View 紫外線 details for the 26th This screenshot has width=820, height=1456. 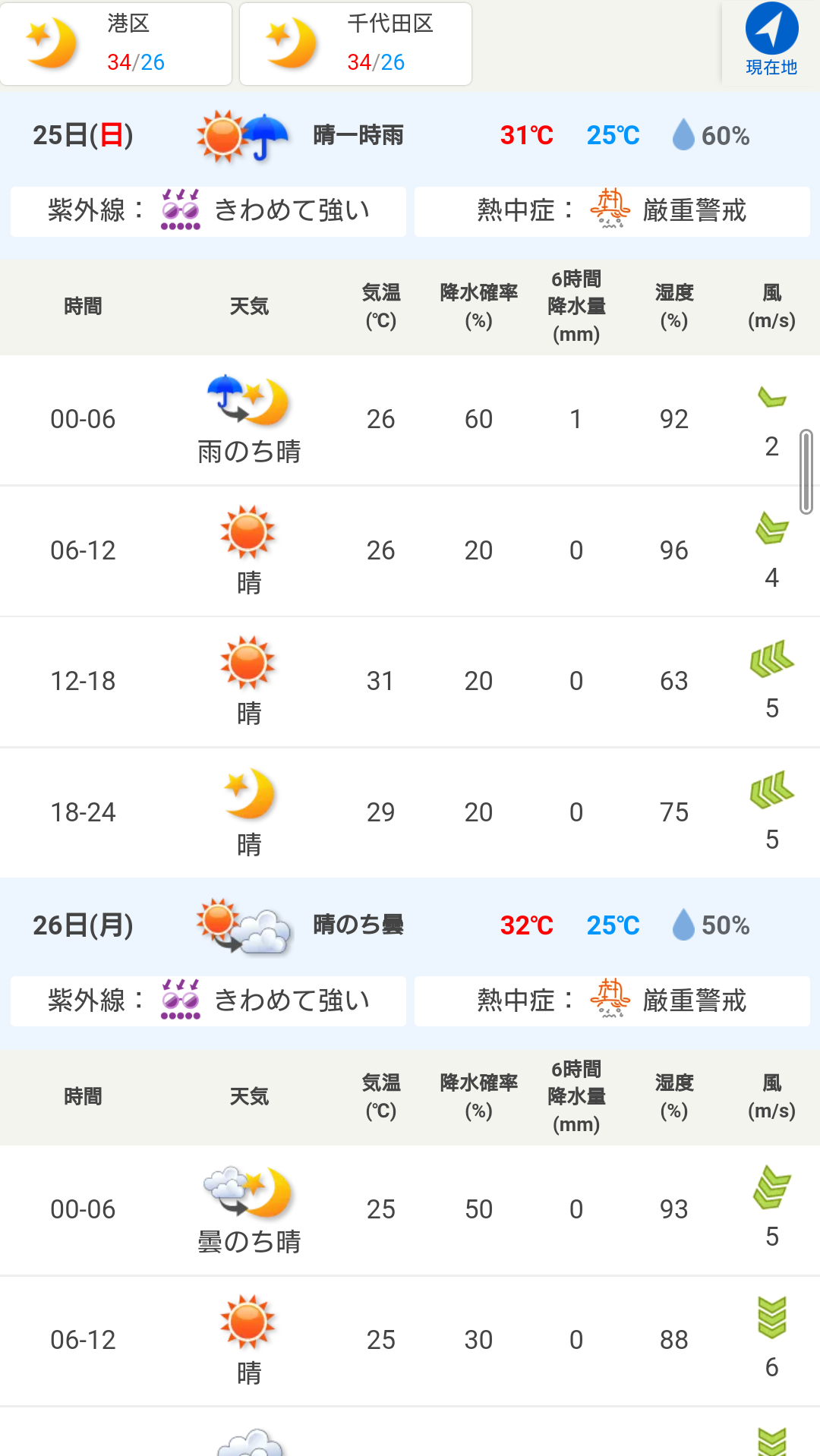coord(208,1001)
